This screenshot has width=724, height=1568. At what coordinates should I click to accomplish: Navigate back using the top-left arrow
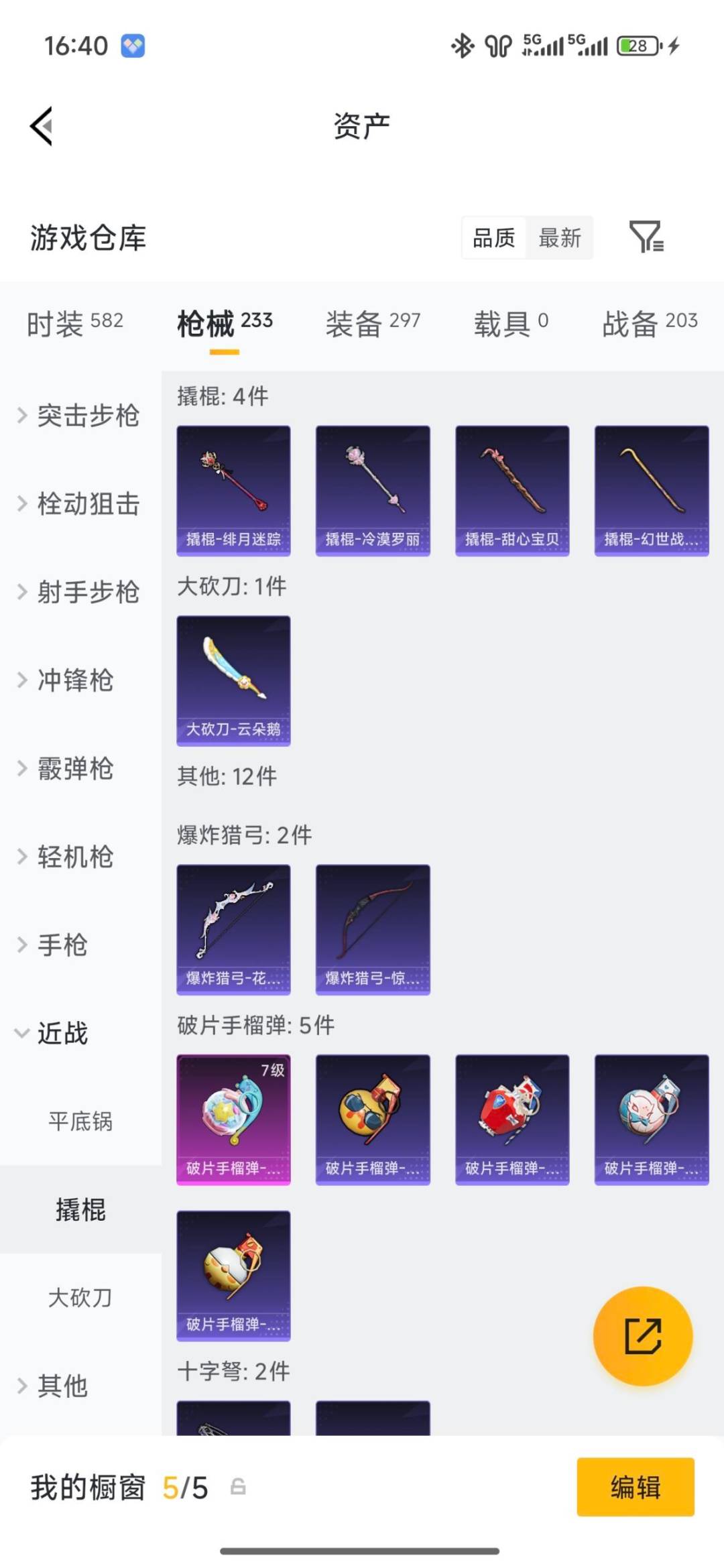42,126
